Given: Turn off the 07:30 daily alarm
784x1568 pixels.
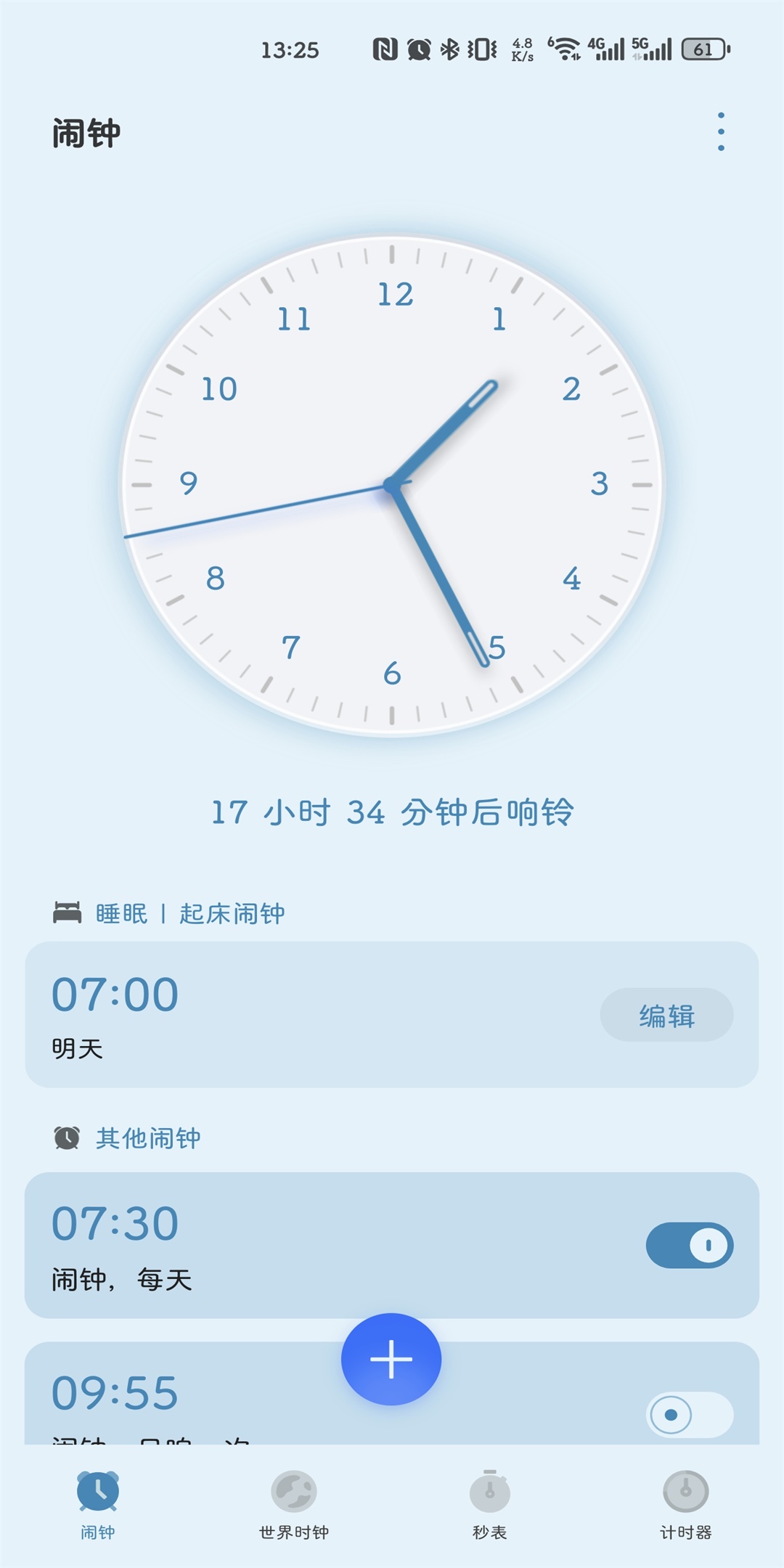Looking at the screenshot, I should point(689,1246).
